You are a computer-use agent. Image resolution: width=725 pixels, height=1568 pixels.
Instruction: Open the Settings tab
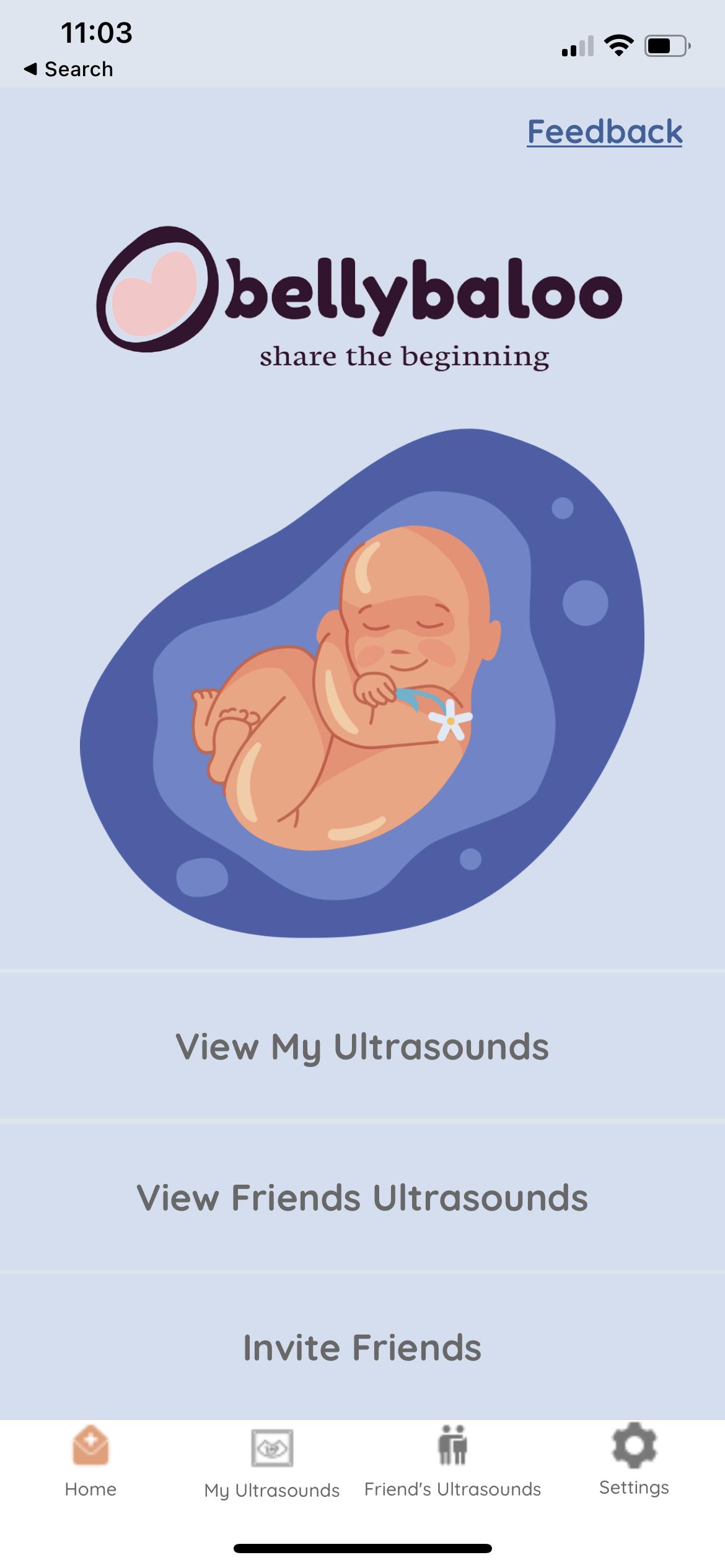(634, 1461)
